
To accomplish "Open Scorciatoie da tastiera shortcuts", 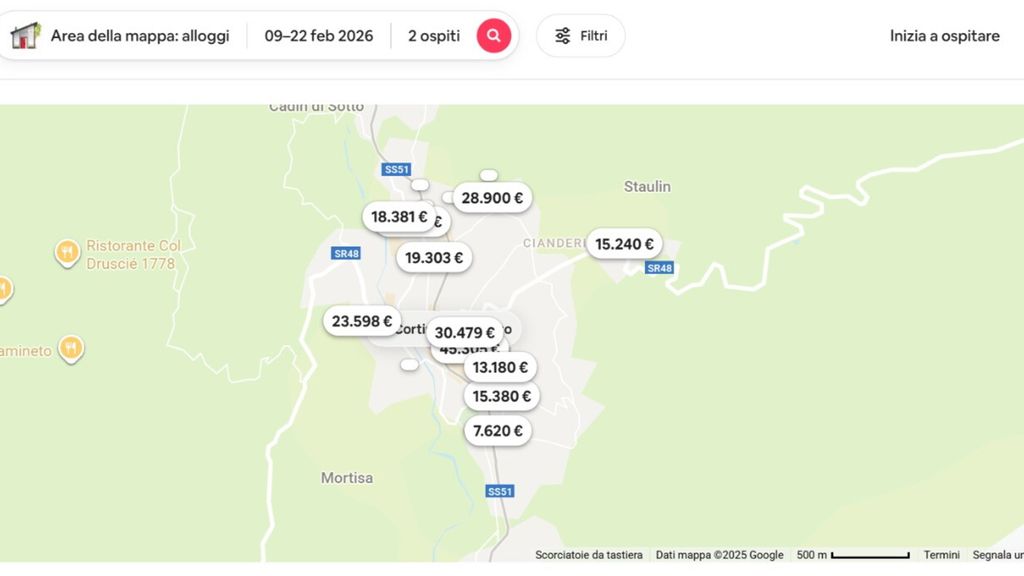I will pyautogui.click(x=588, y=555).
